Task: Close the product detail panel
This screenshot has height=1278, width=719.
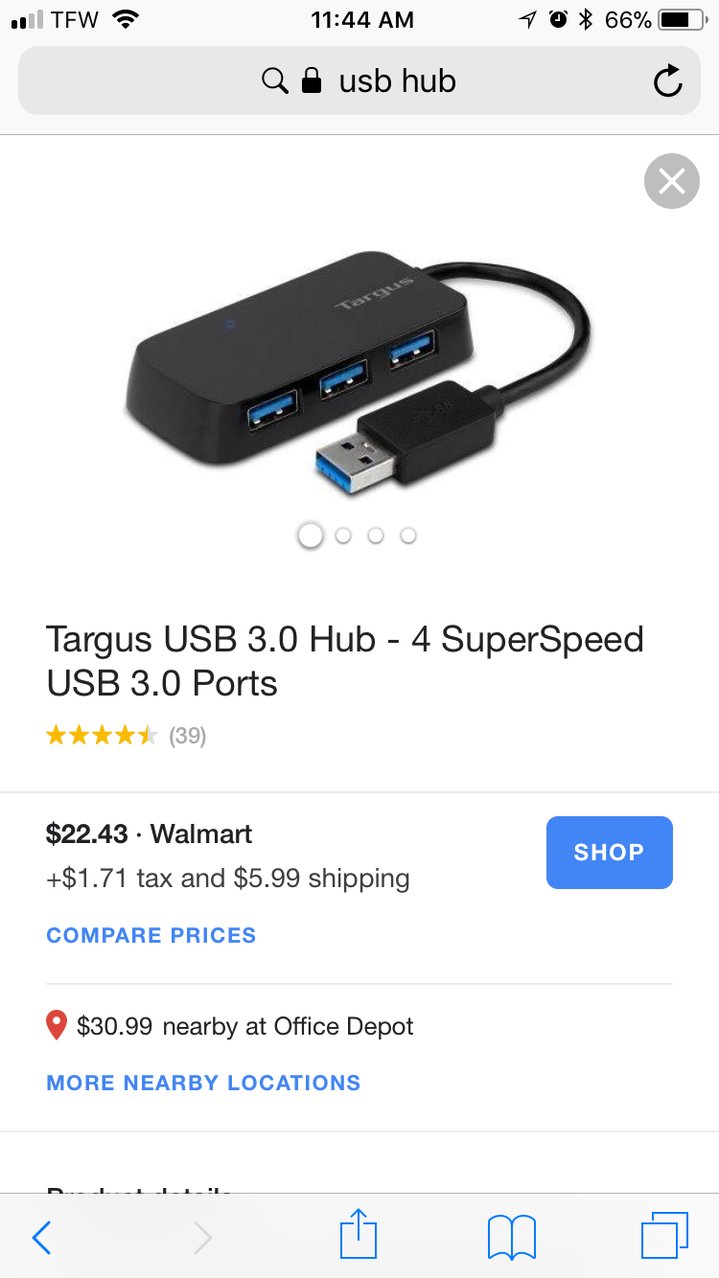Action: click(671, 181)
